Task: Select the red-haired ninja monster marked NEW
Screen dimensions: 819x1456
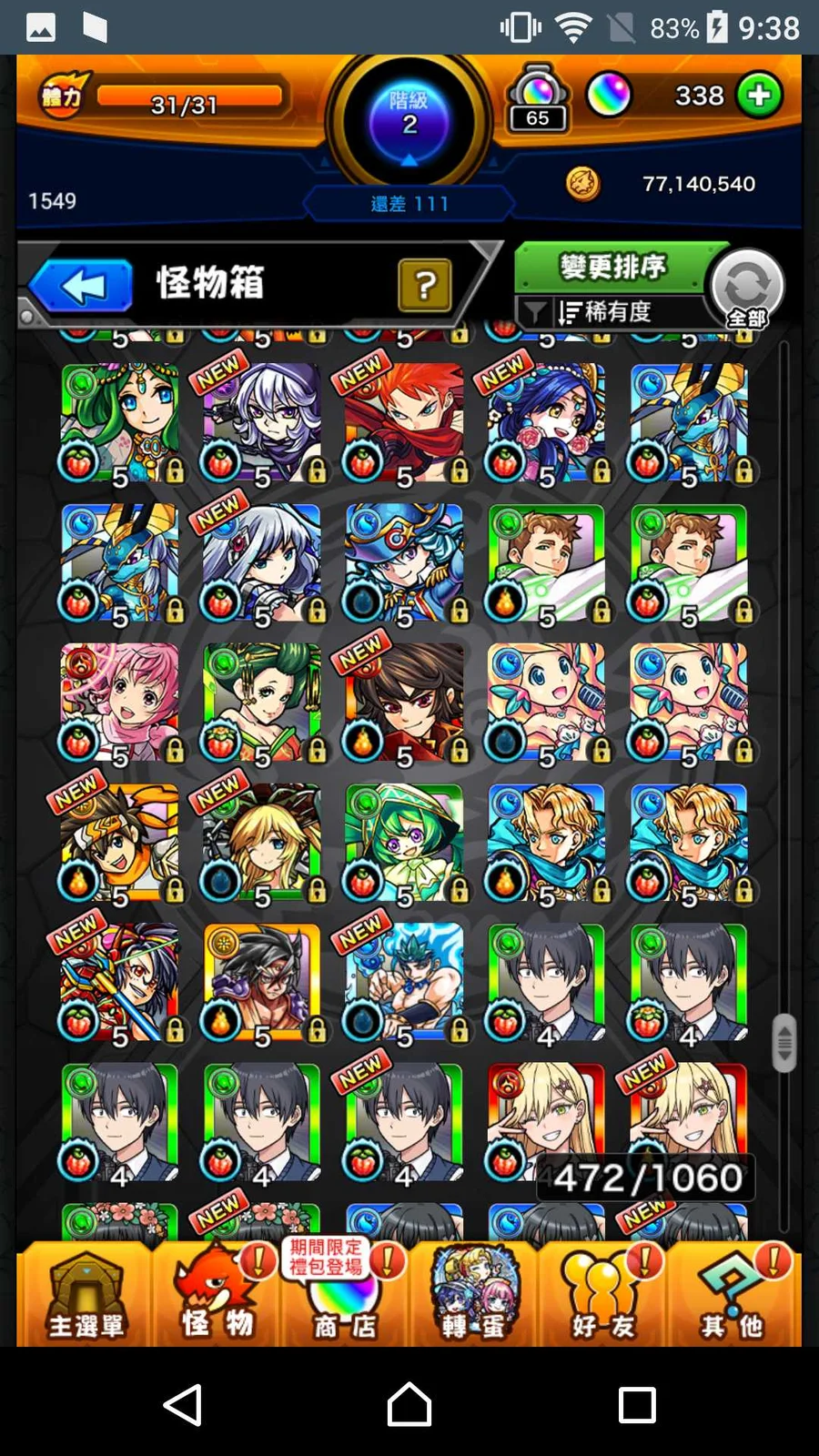Action: point(404,422)
